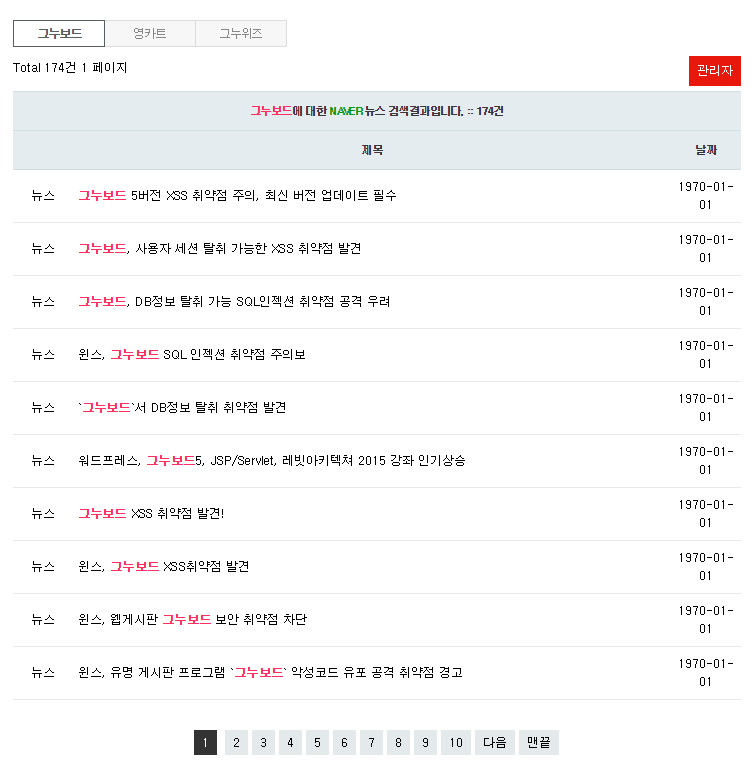The width and height of the screenshot is (751, 765).
Task: Open the 그누보드 XSS 취약점 발견! article
Action: tap(152, 514)
